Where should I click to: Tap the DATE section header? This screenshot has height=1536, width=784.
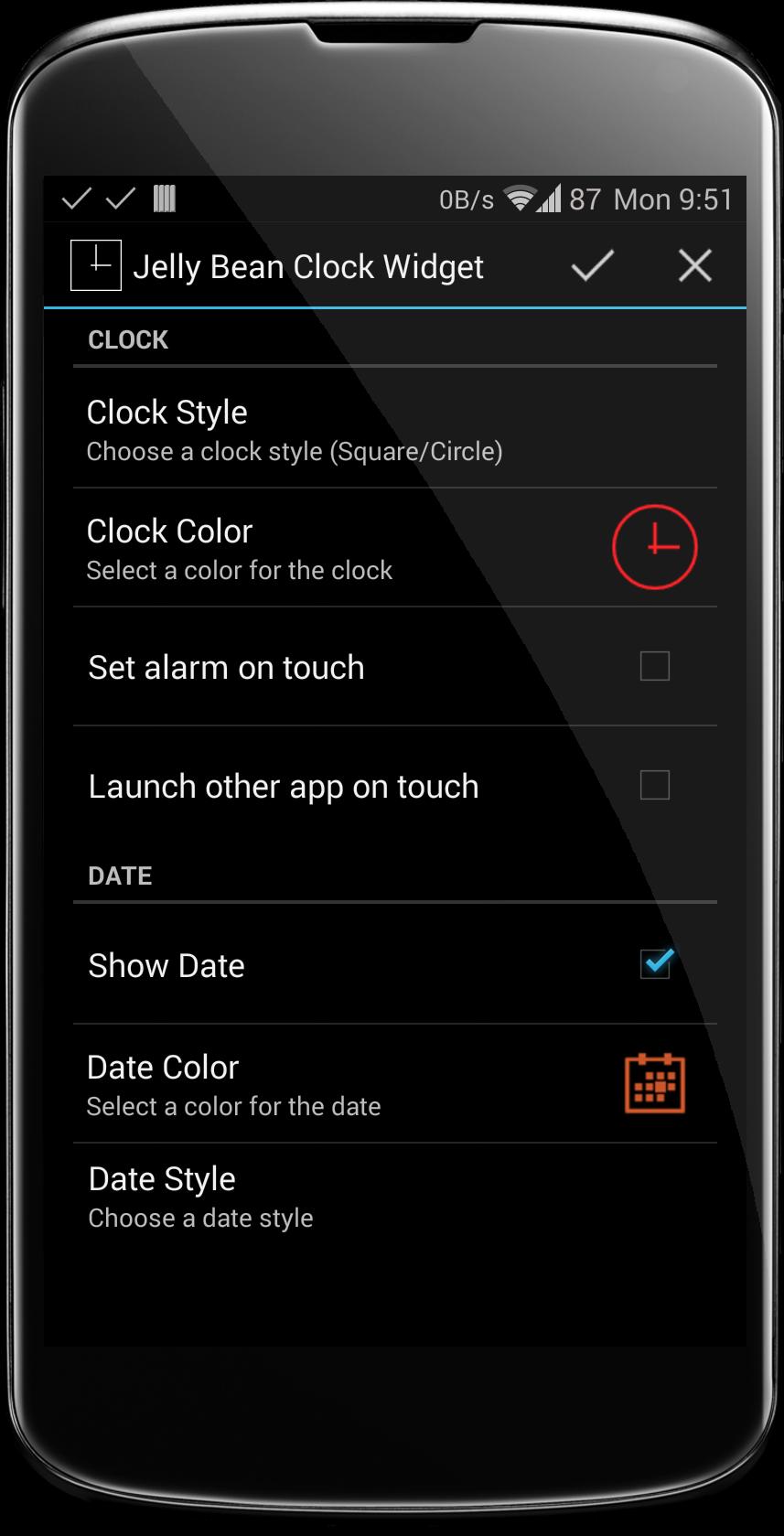120,875
